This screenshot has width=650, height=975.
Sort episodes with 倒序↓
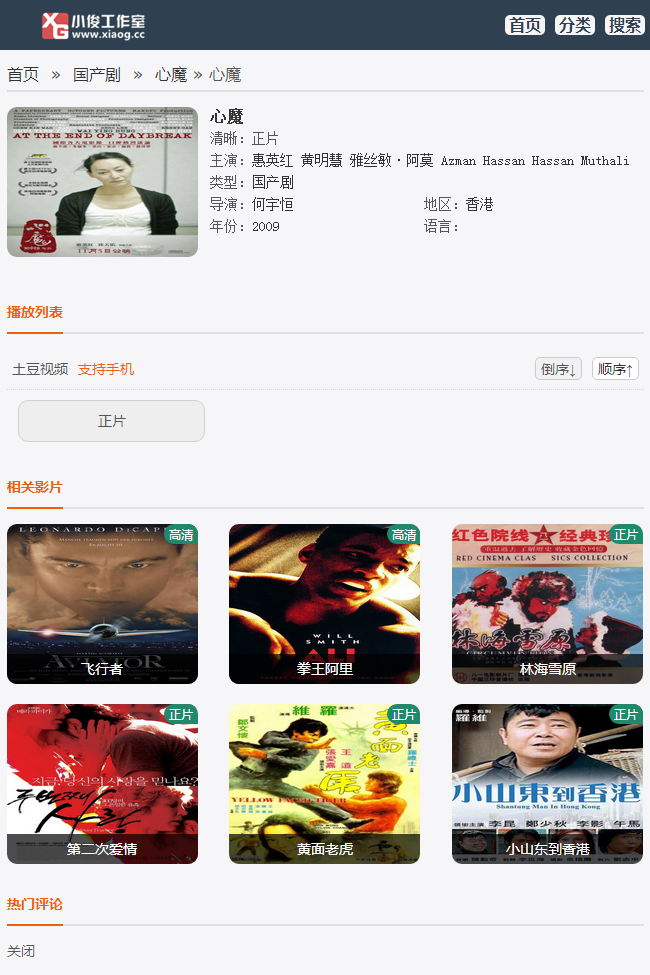point(558,369)
